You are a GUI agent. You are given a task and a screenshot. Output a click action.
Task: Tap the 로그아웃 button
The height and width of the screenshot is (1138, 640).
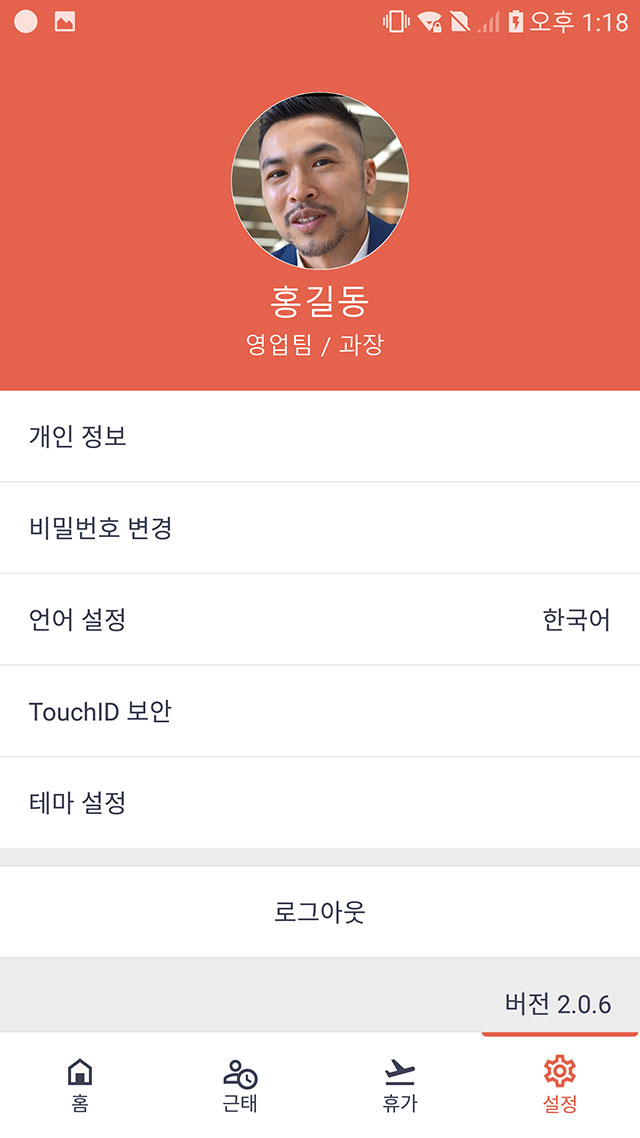pyautogui.click(x=320, y=912)
